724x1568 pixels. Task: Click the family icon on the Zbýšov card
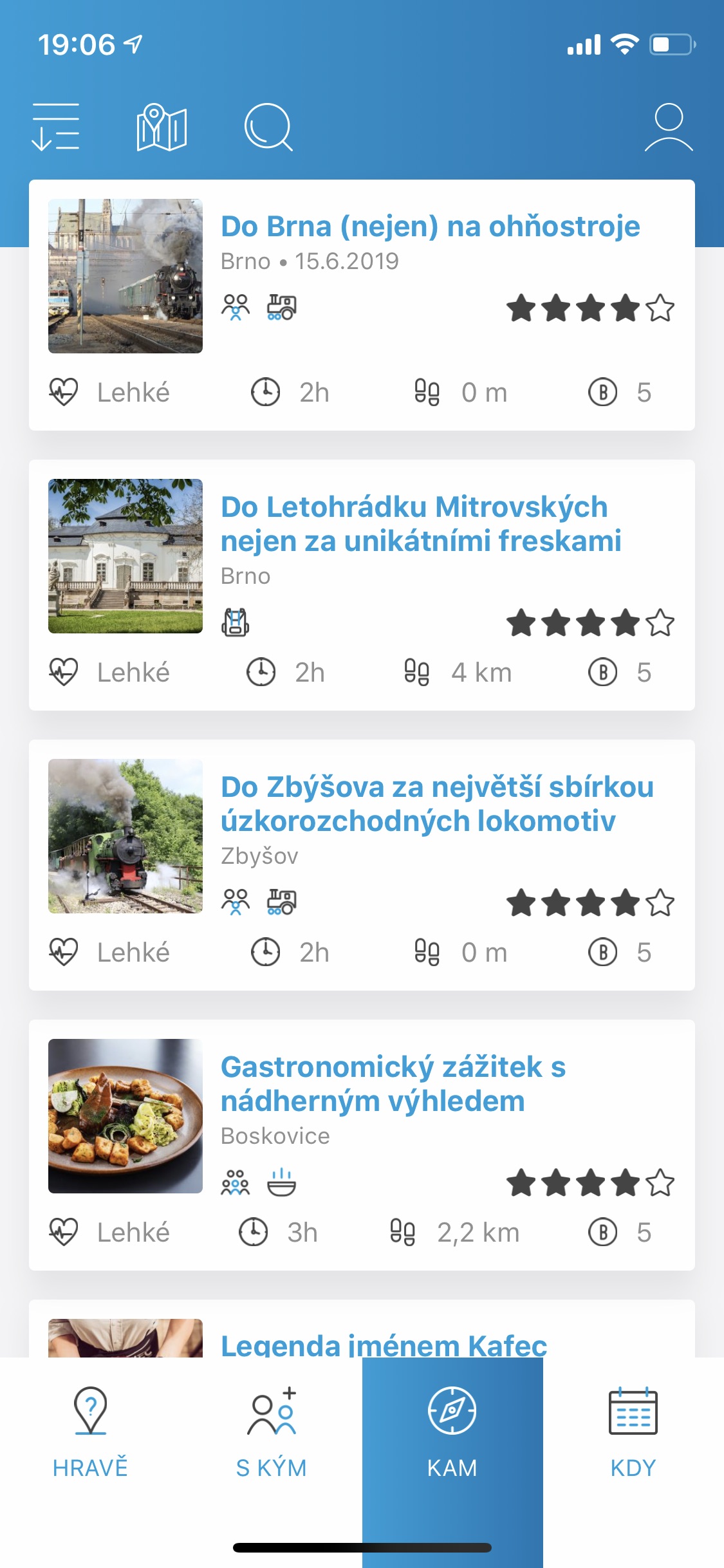[236, 902]
